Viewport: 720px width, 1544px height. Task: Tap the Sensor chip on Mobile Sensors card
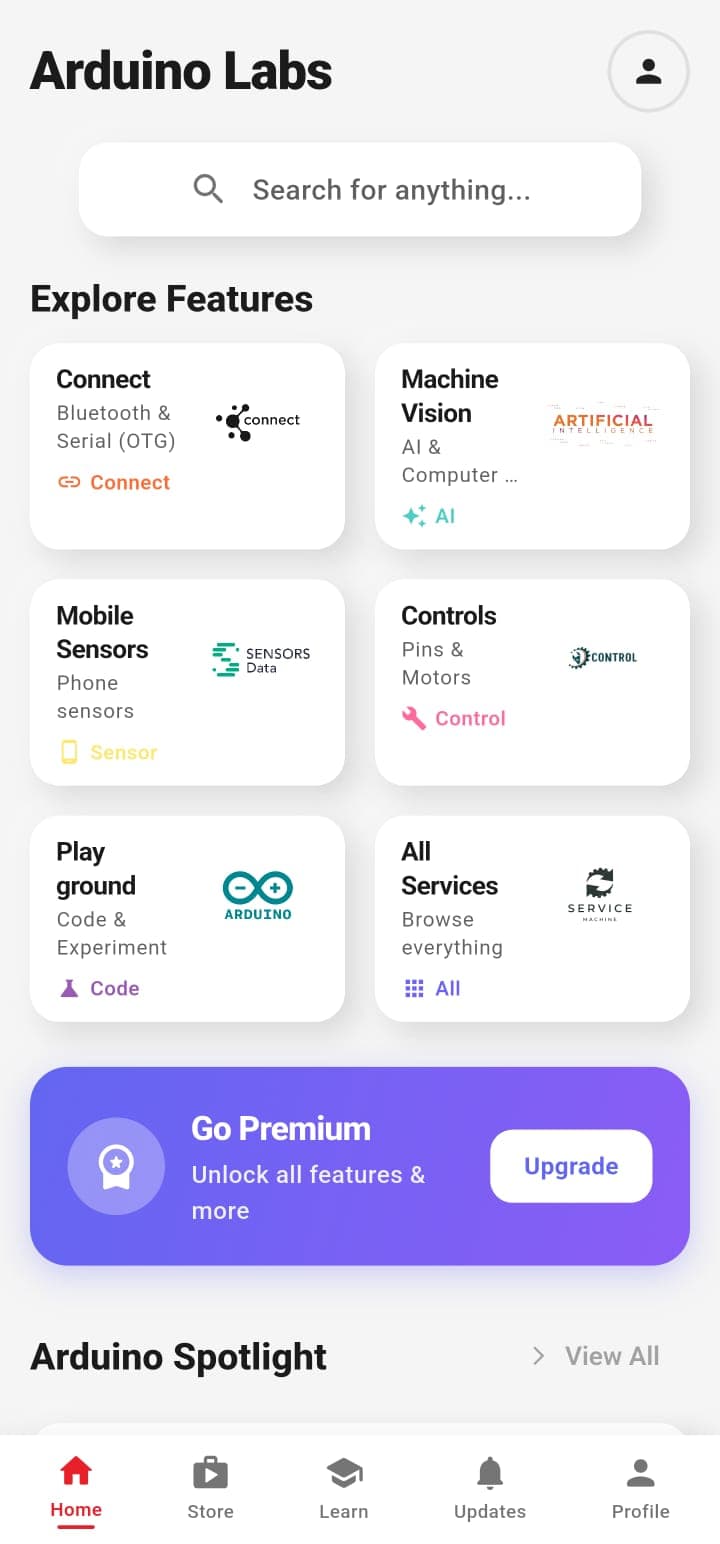107,752
